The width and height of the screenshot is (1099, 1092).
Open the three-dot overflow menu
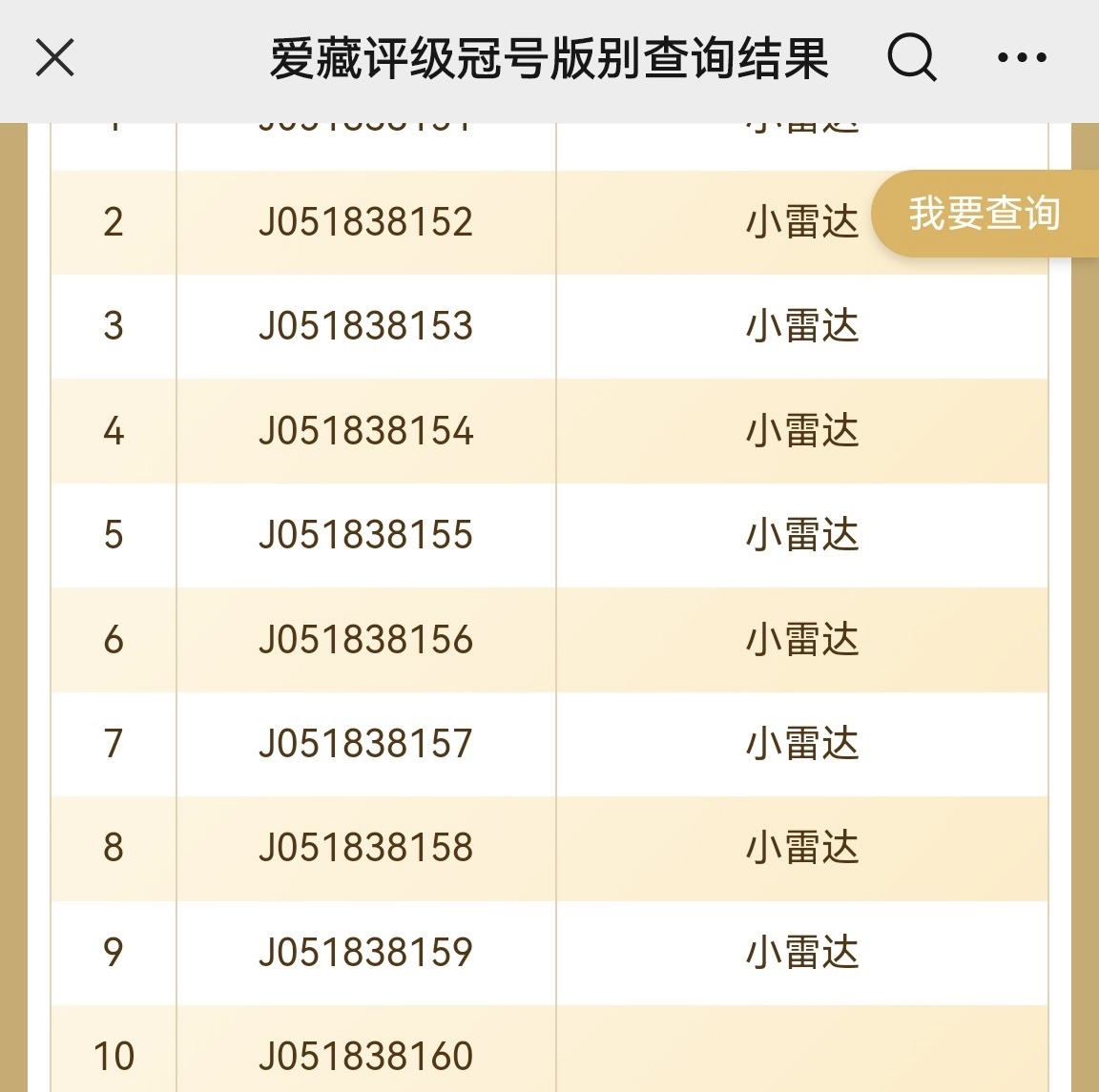1022,58
